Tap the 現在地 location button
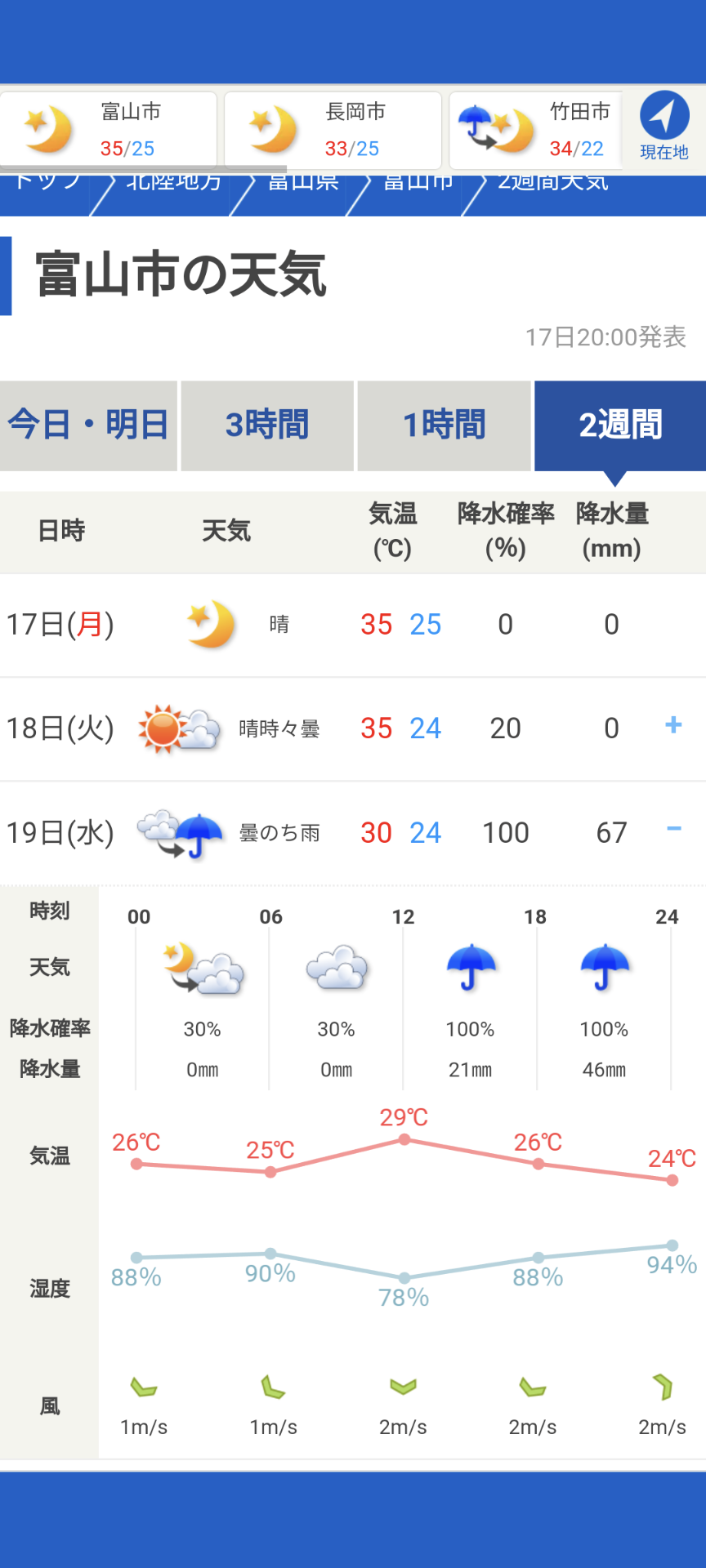Image resolution: width=706 pixels, height=1568 pixels. click(x=664, y=127)
